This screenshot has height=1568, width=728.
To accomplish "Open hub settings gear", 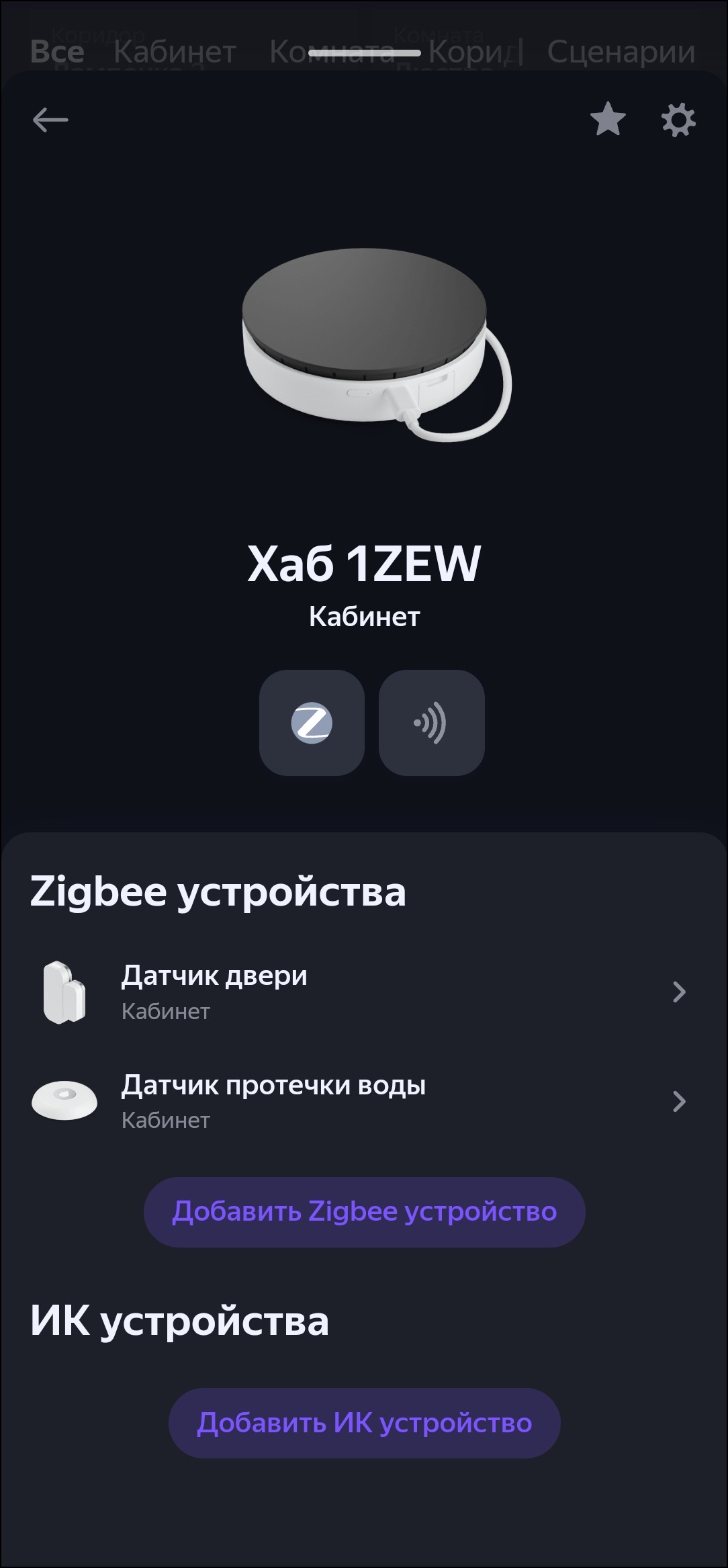I will pyautogui.click(x=678, y=120).
